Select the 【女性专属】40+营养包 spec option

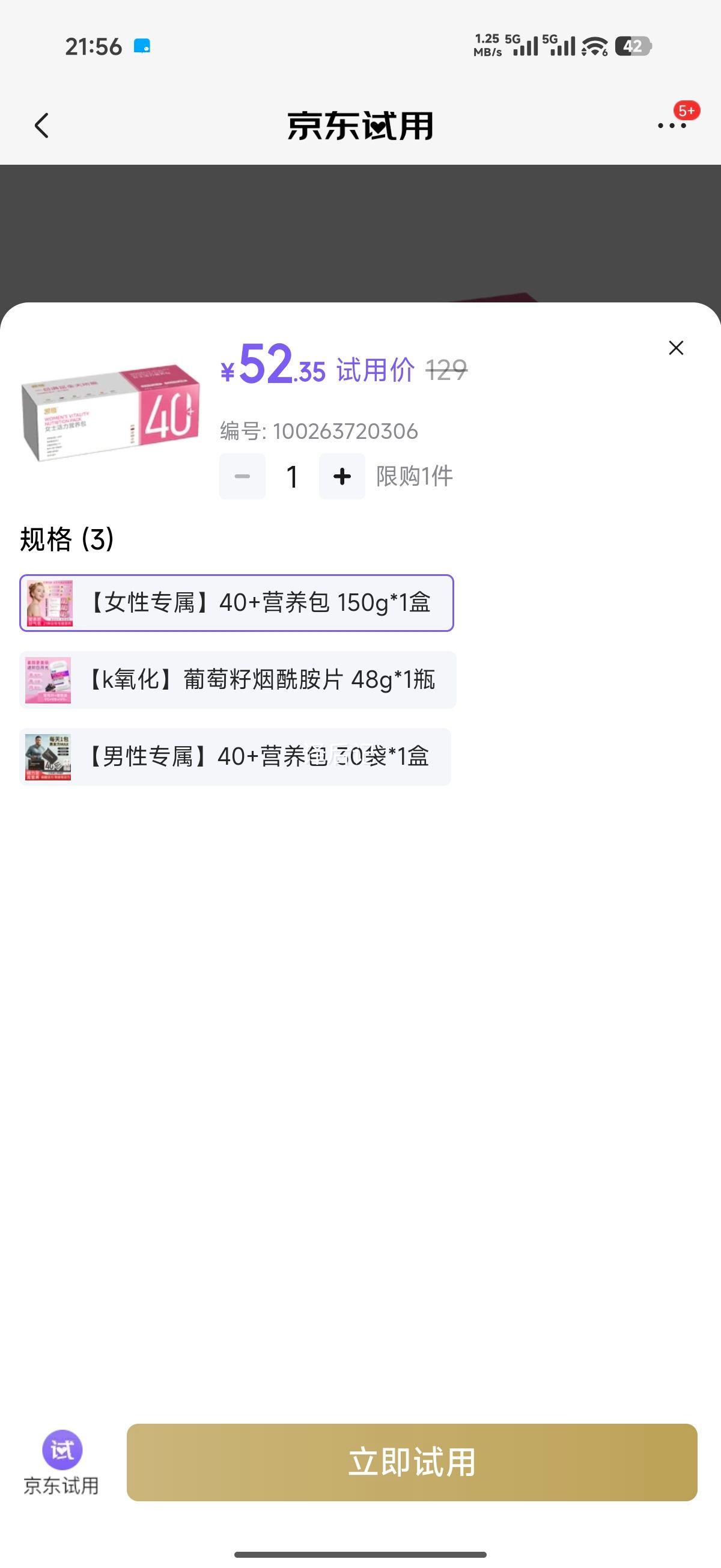coord(237,604)
